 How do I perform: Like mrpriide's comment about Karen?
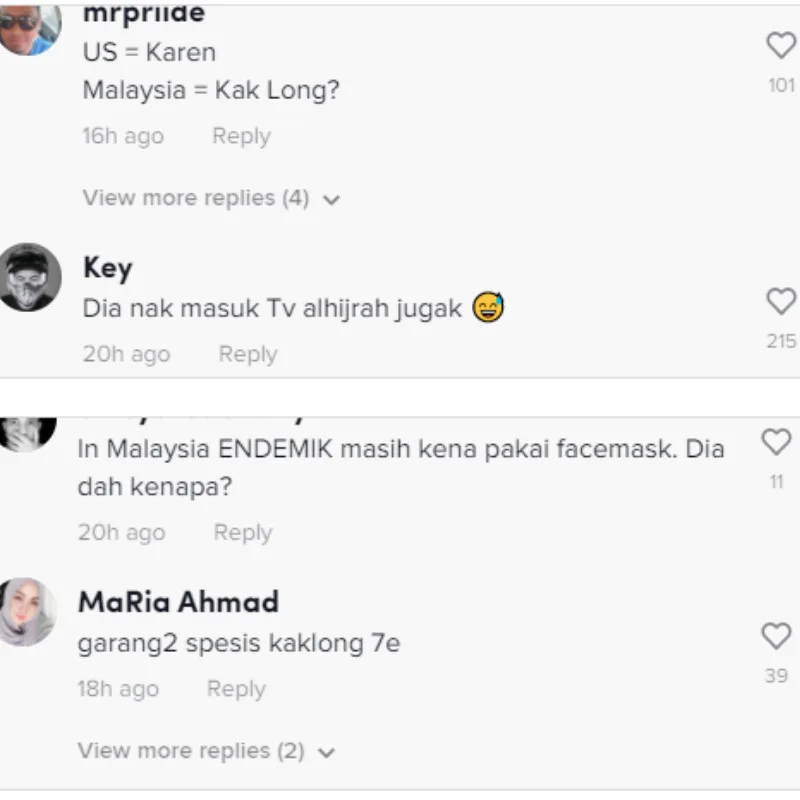780,45
